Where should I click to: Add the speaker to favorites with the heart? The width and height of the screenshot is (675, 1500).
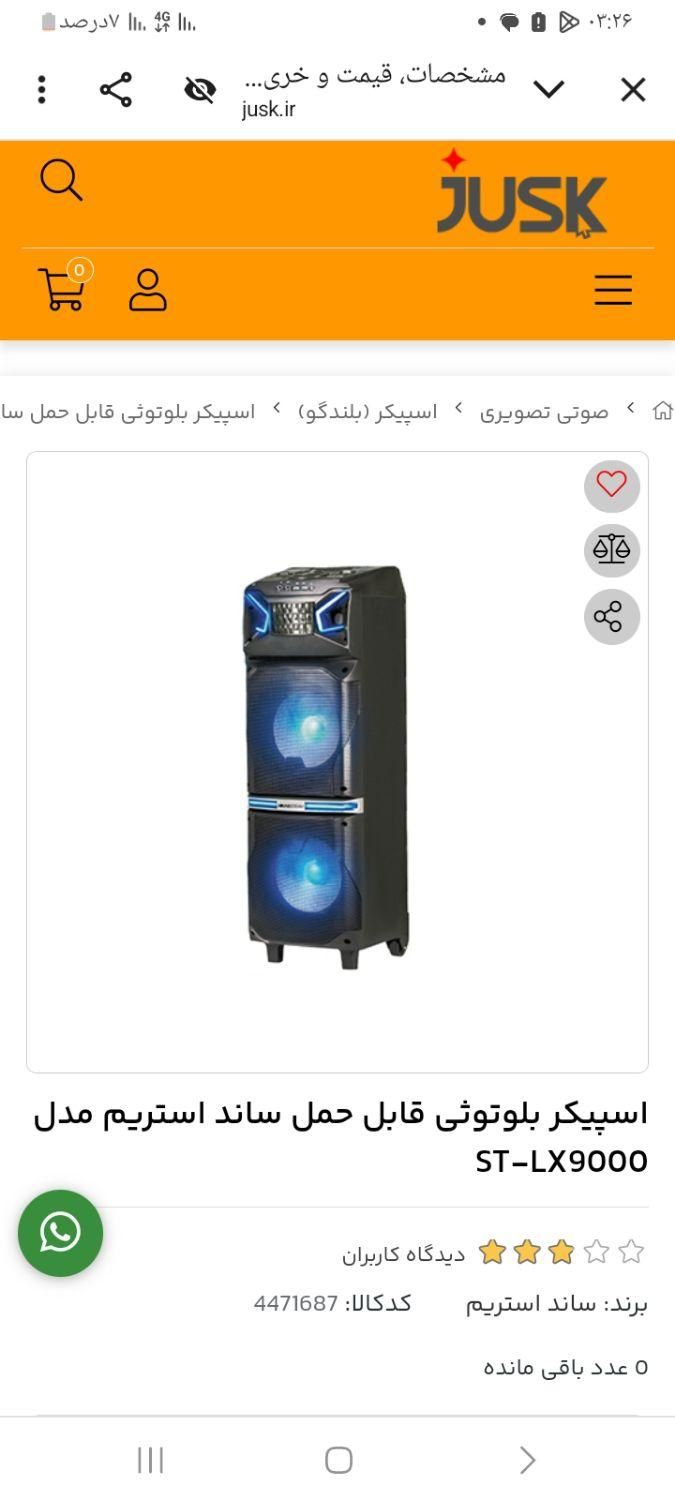(611, 485)
